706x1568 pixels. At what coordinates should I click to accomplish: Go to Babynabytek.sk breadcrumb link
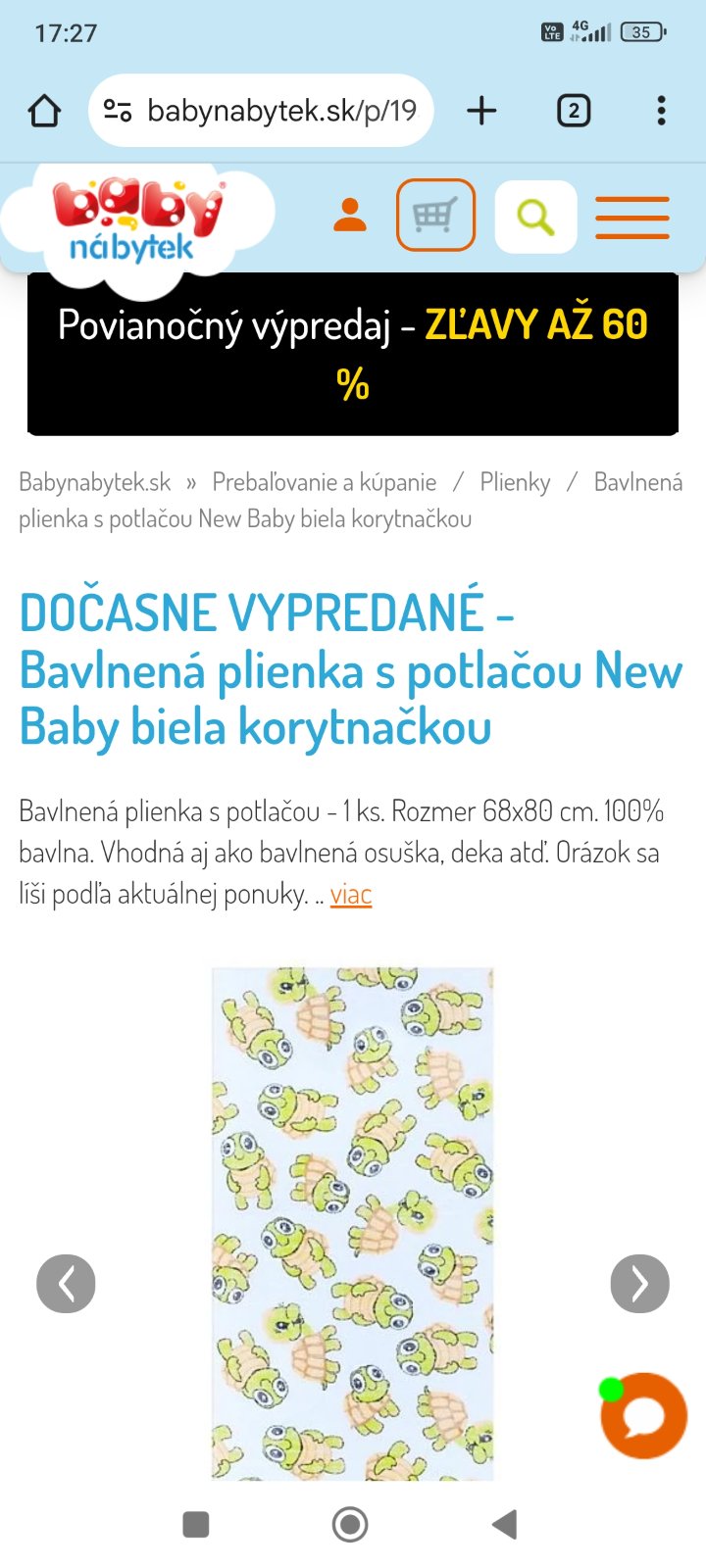95,482
